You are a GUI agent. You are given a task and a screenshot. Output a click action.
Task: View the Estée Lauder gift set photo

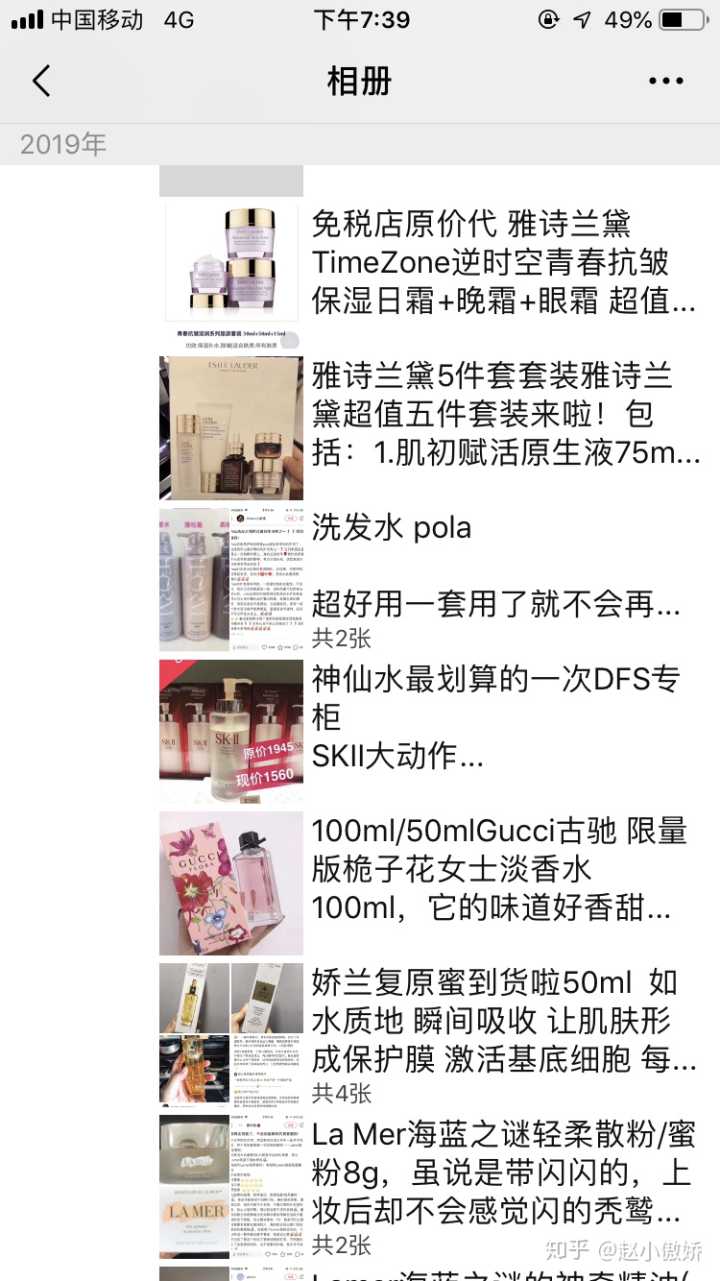(231, 428)
